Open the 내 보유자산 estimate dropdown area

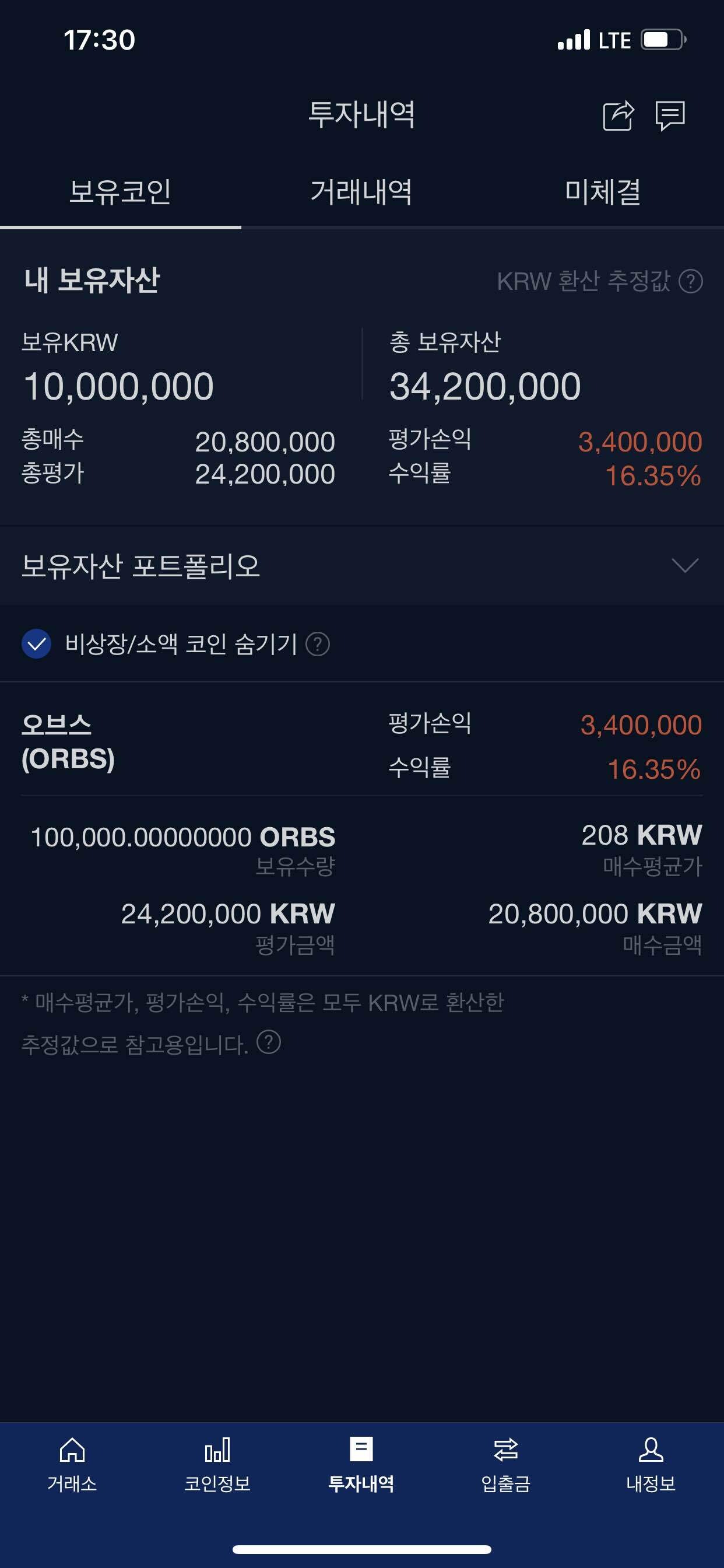tap(587, 281)
